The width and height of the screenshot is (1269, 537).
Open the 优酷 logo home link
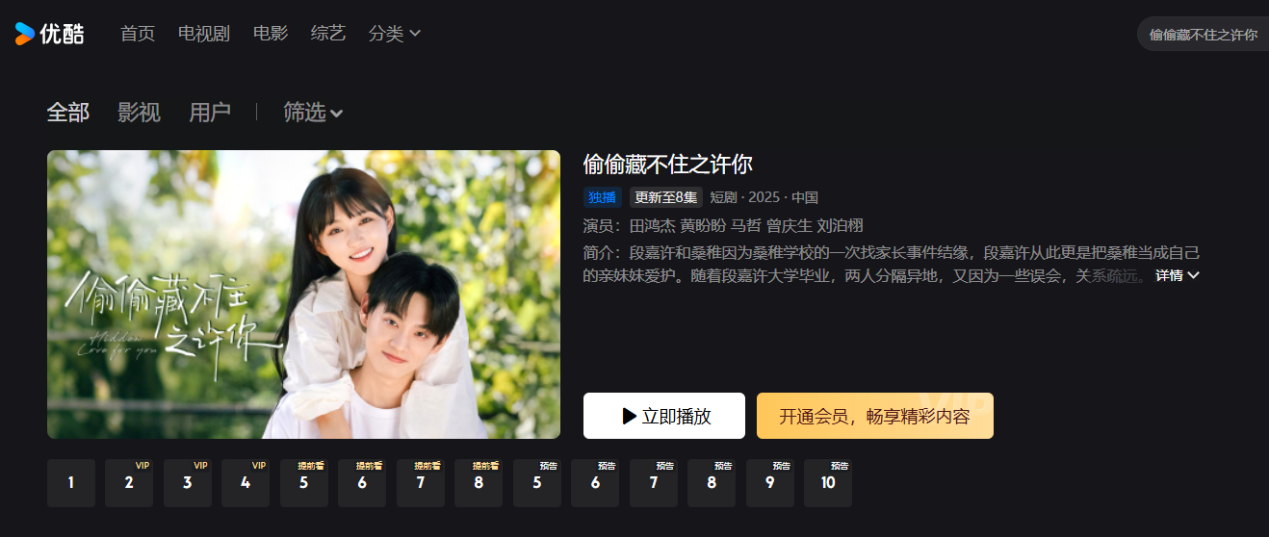[50, 33]
